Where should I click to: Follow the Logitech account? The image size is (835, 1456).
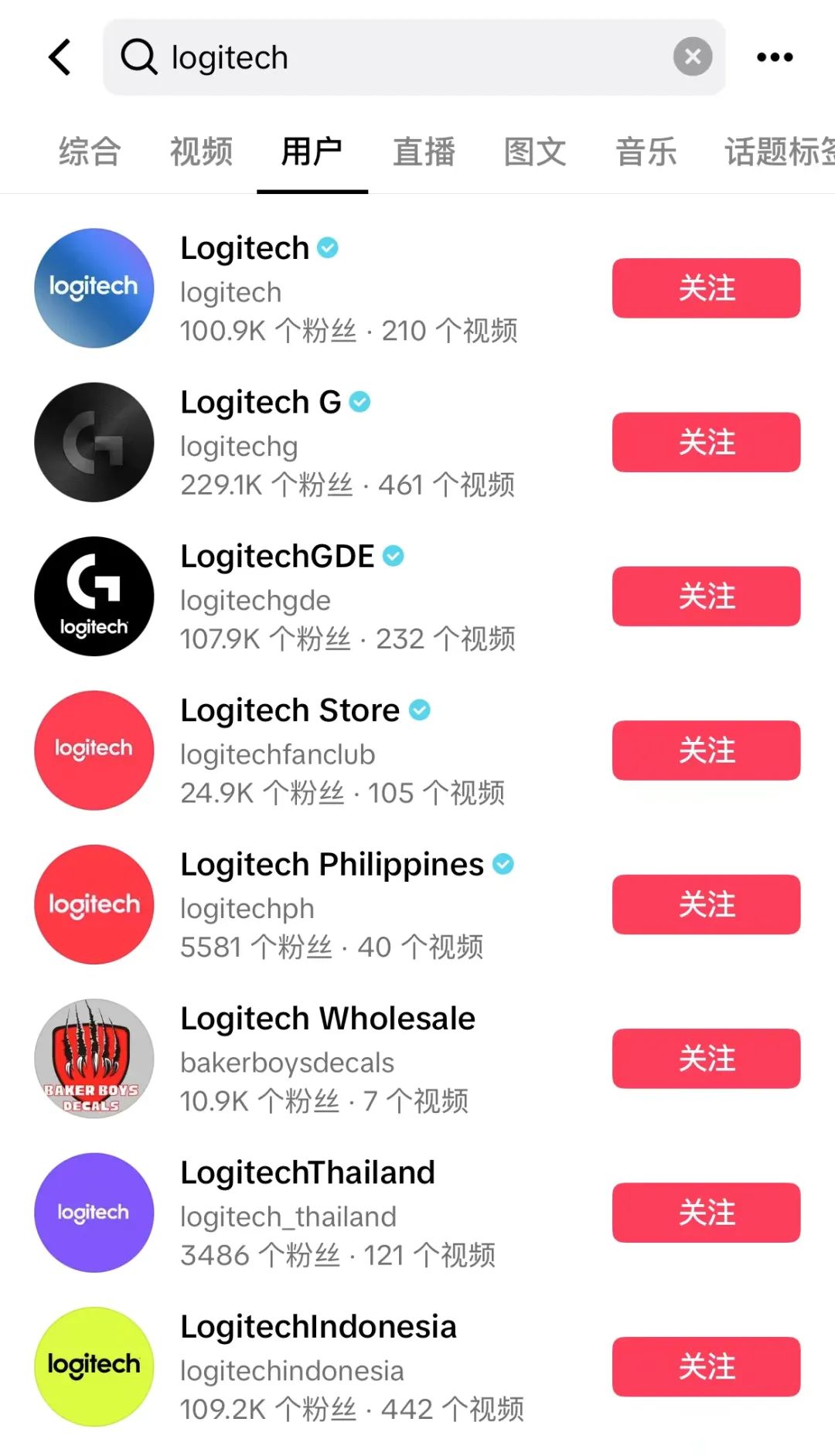point(706,288)
